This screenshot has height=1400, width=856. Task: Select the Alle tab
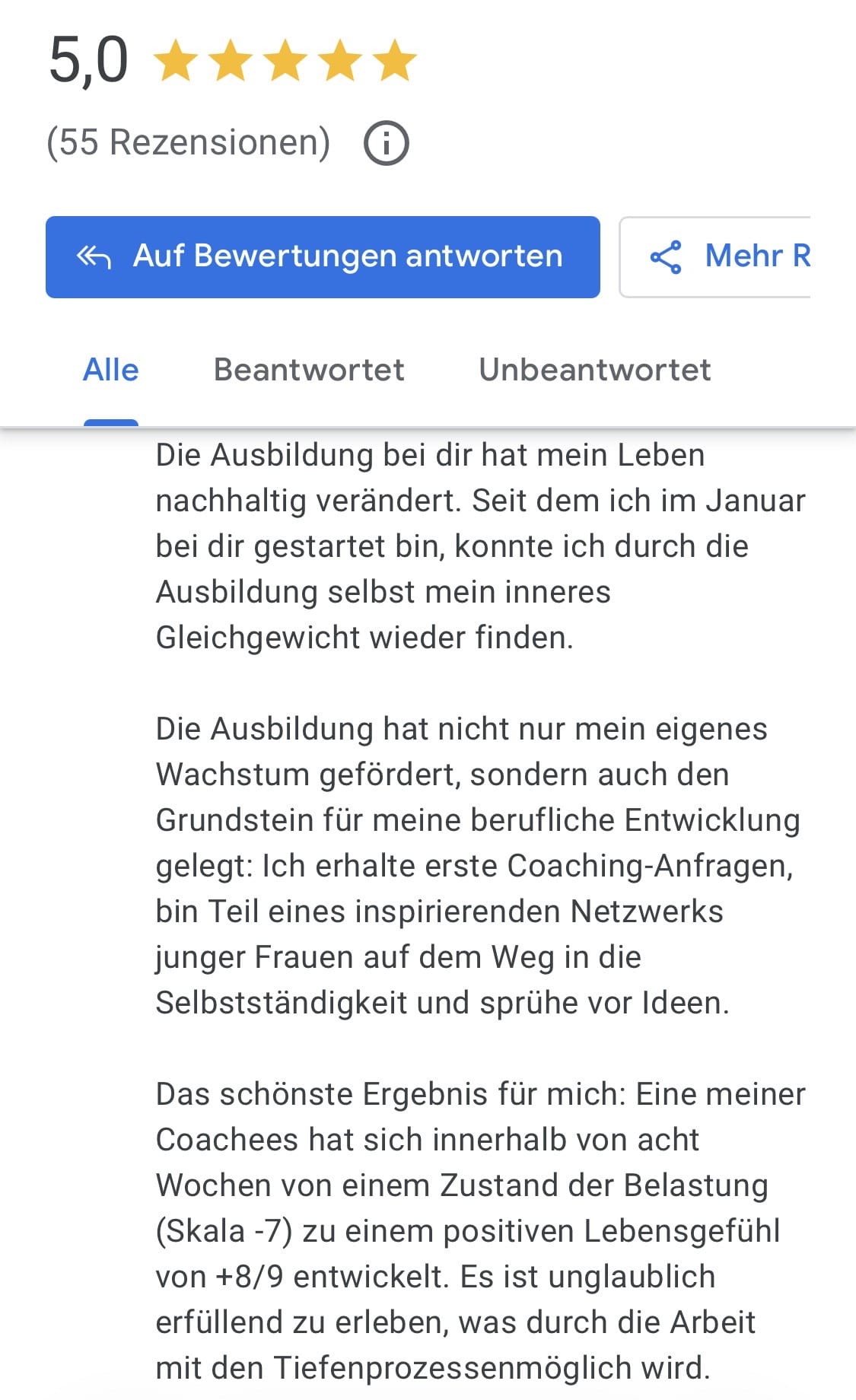coord(111,371)
